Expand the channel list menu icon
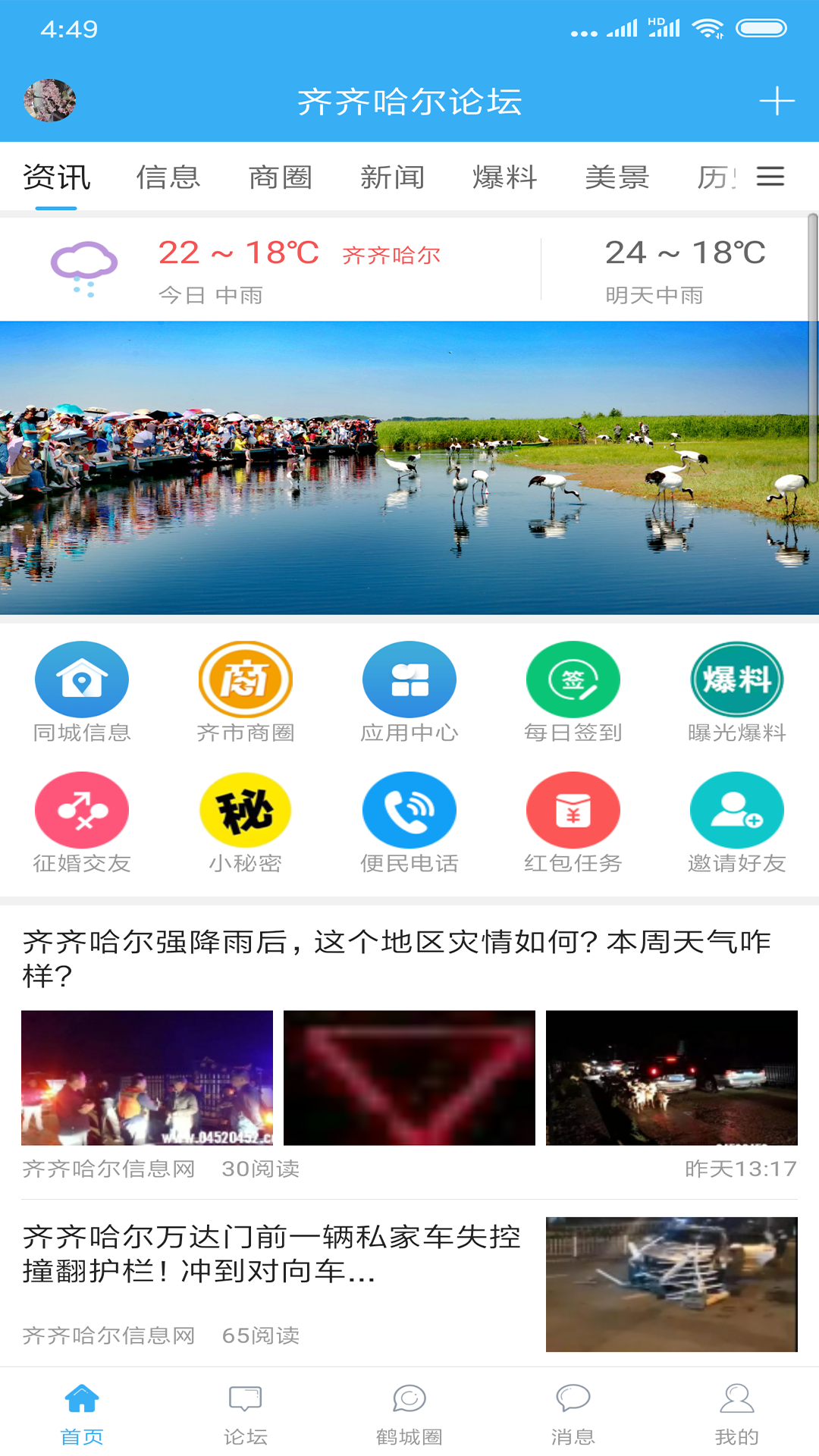Viewport: 819px width, 1456px height. 770,177
